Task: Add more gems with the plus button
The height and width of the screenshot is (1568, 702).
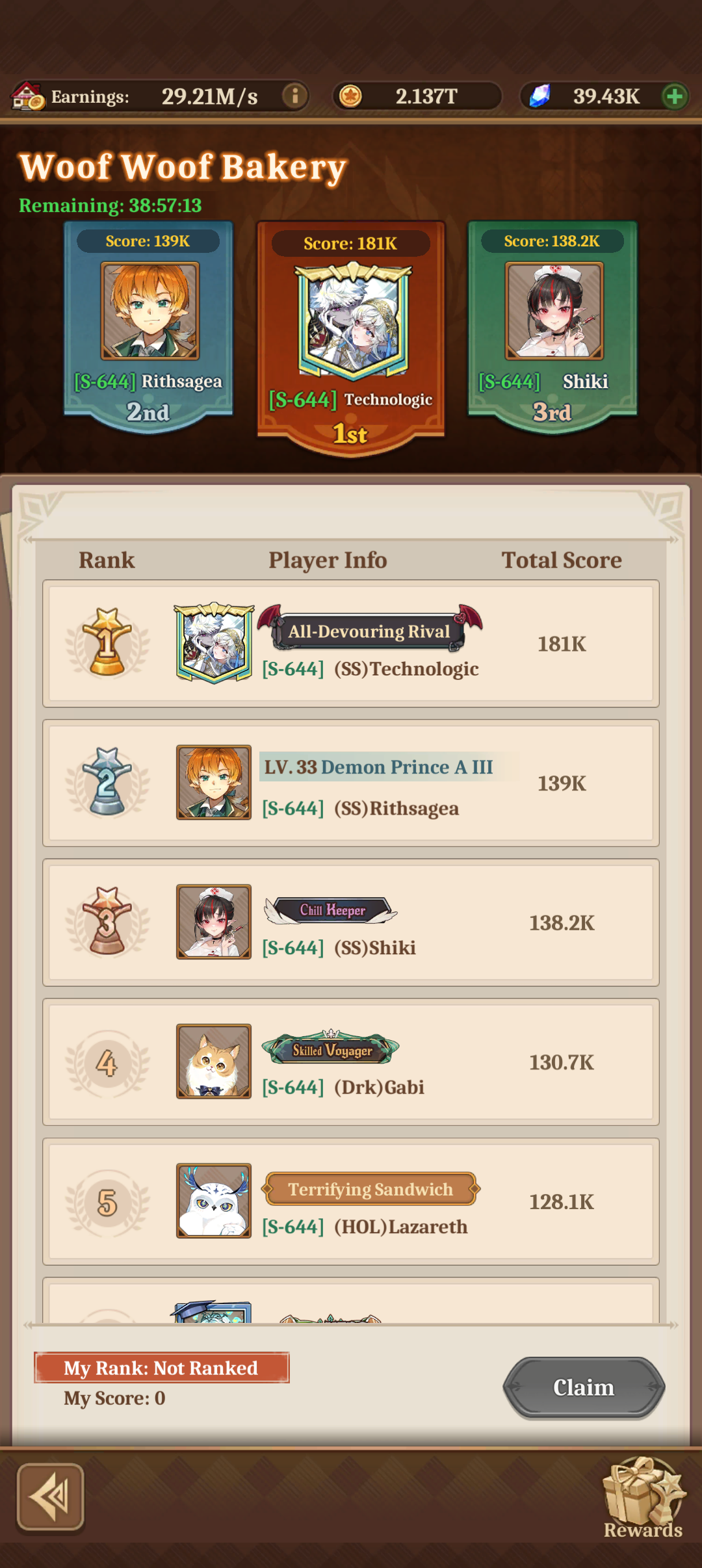Action: (x=675, y=96)
